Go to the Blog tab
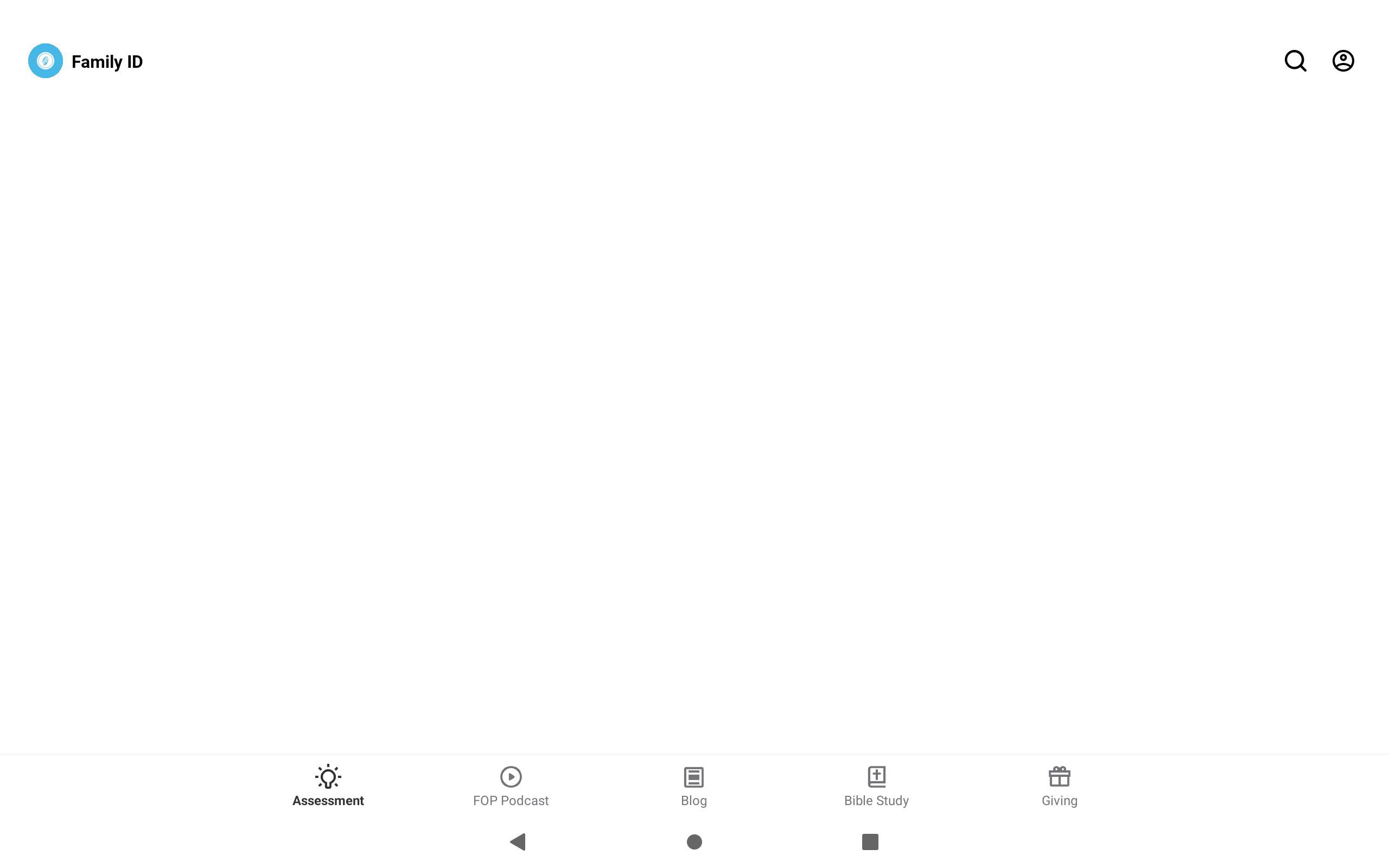The width and height of the screenshot is (1389, 868). pyautogui.click(x=693, y=786)
